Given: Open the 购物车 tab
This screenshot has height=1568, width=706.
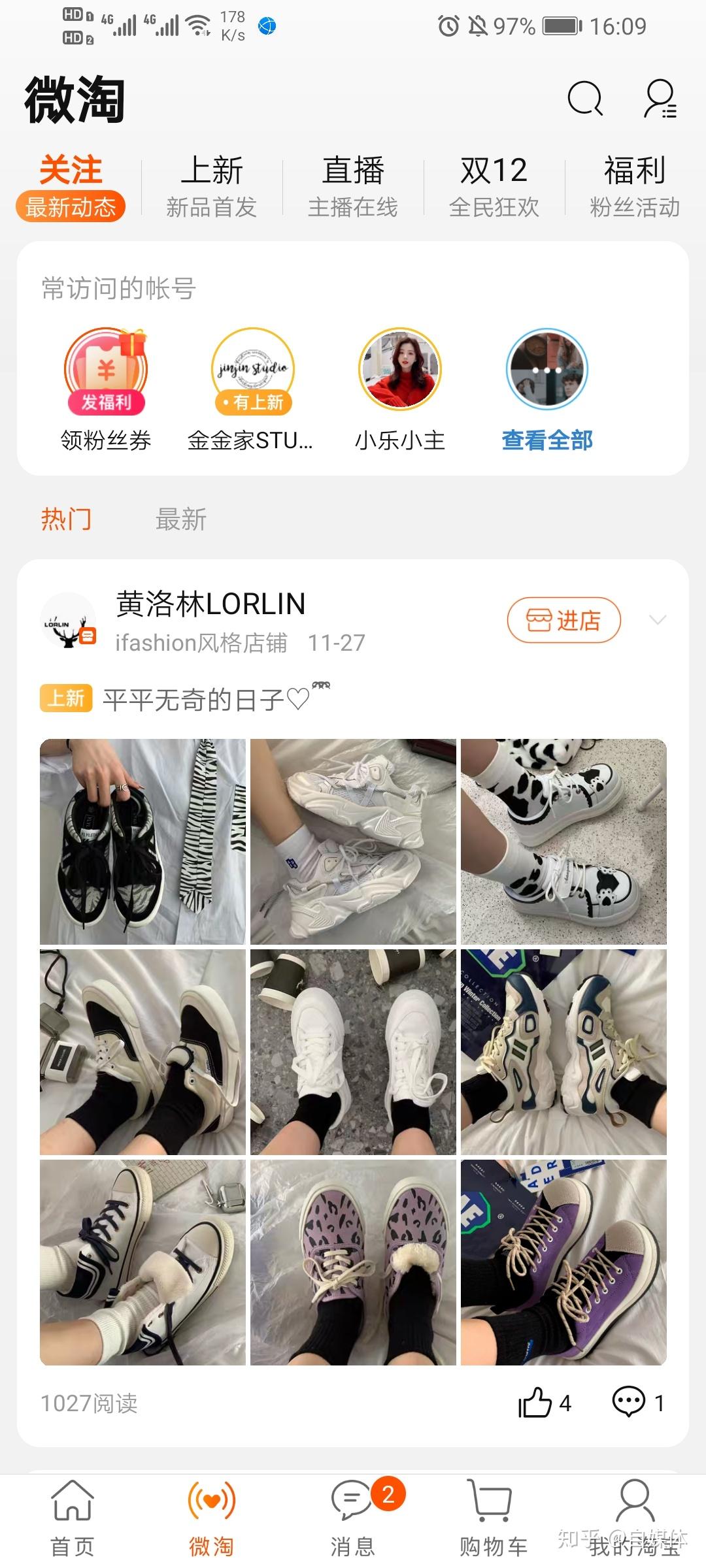Looking at the screenshot, I should pos(493,1518).
